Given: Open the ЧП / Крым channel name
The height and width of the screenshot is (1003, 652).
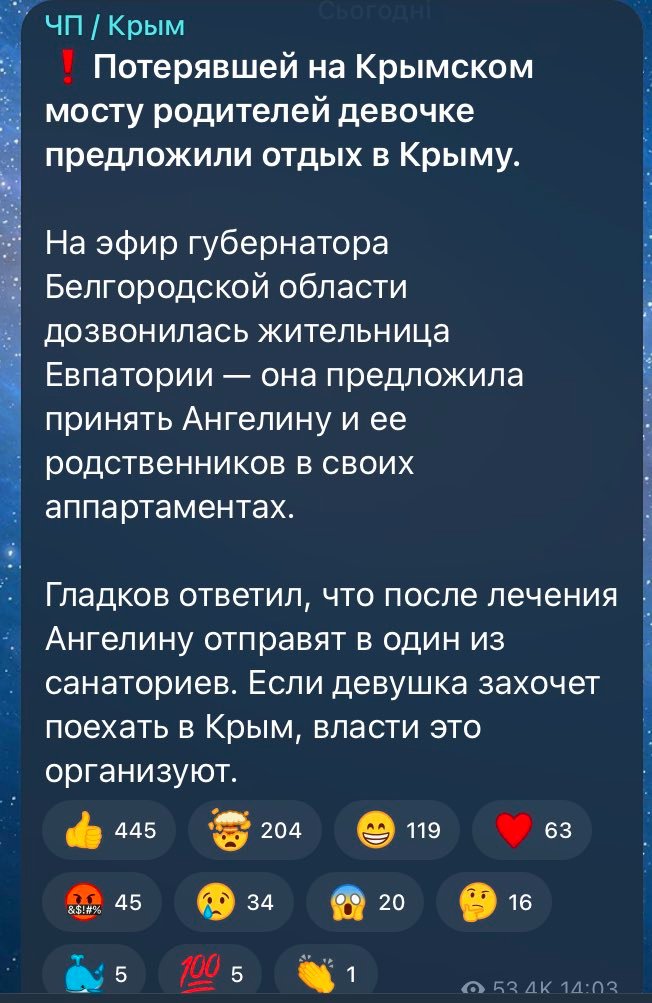Looking at the screenshot, I should point(116,26).
